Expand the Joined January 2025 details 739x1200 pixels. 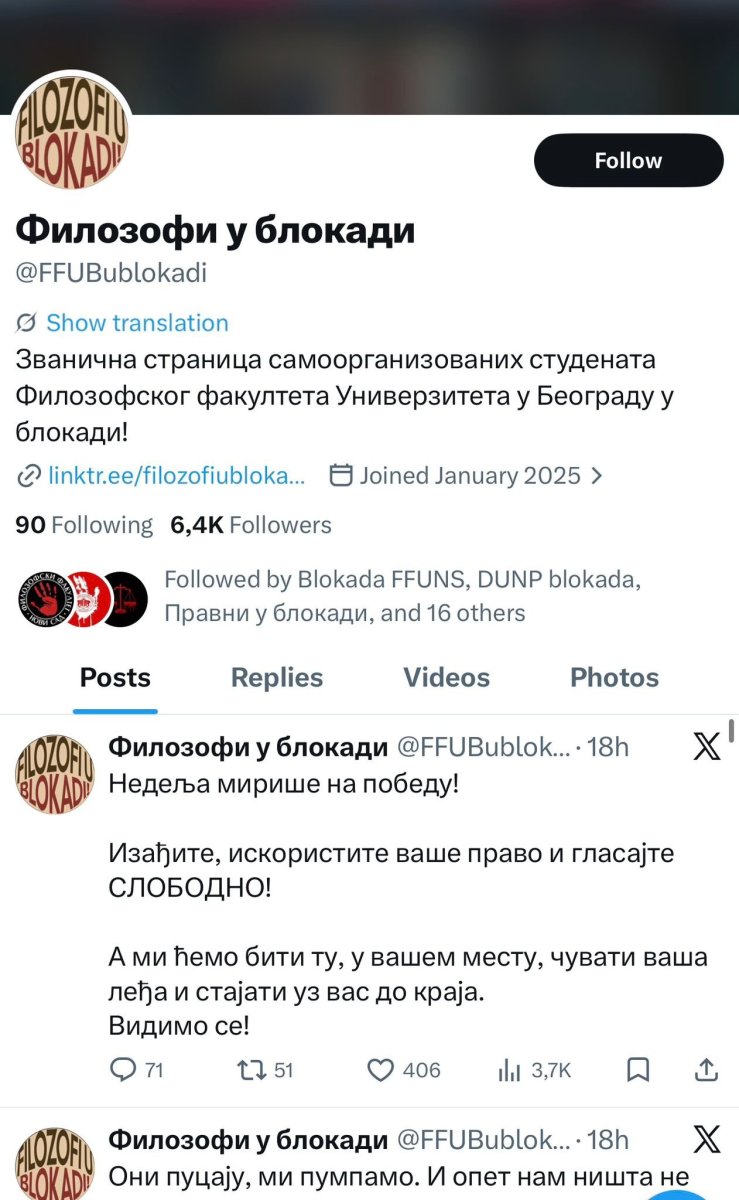(468, 475)
